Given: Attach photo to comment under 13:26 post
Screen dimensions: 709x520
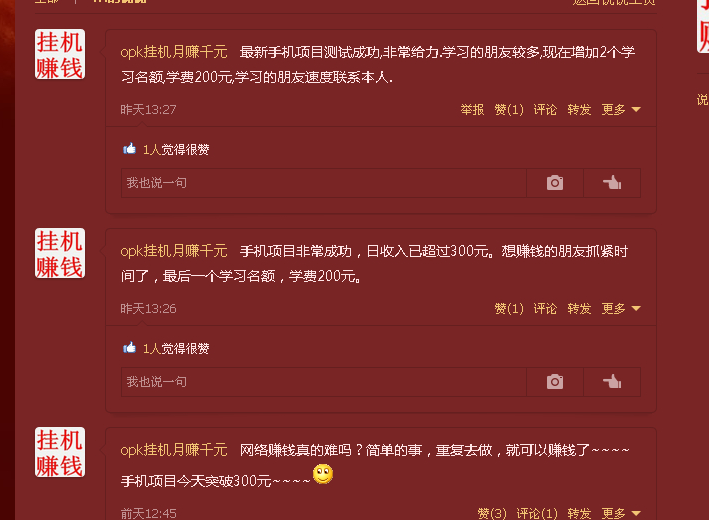Looking at the screenshot, I should (x=555, y=382).
